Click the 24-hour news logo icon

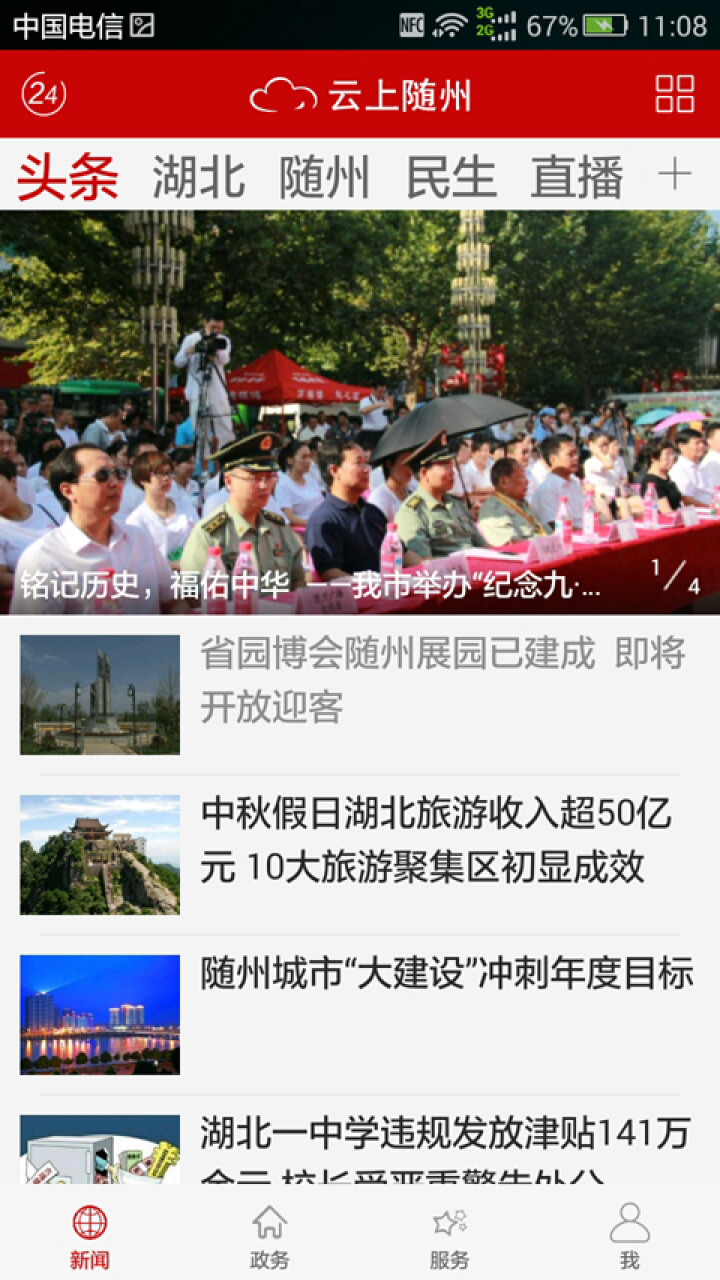click(40, 95)
